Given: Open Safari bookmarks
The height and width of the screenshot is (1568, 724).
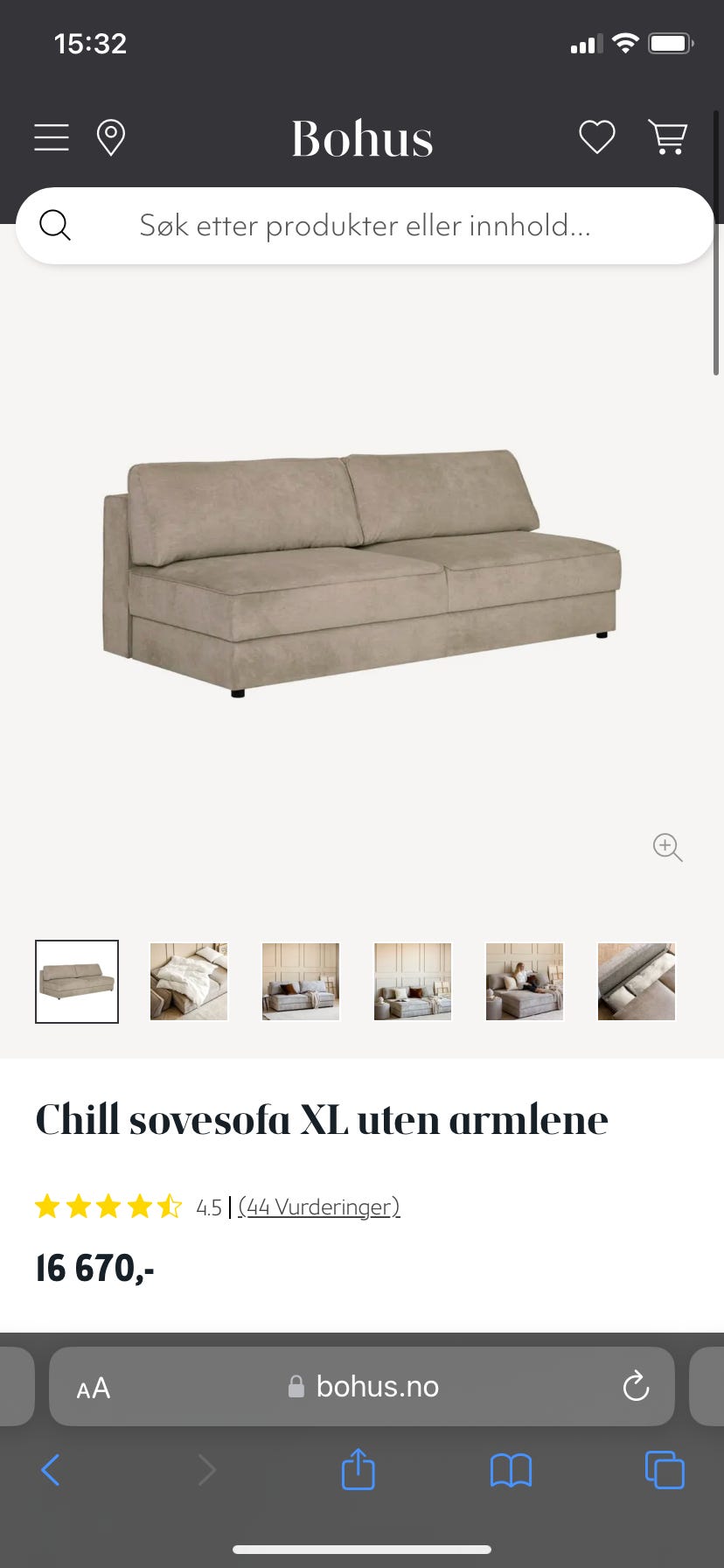Looking at the screenshot, I should pos(511,1470).
